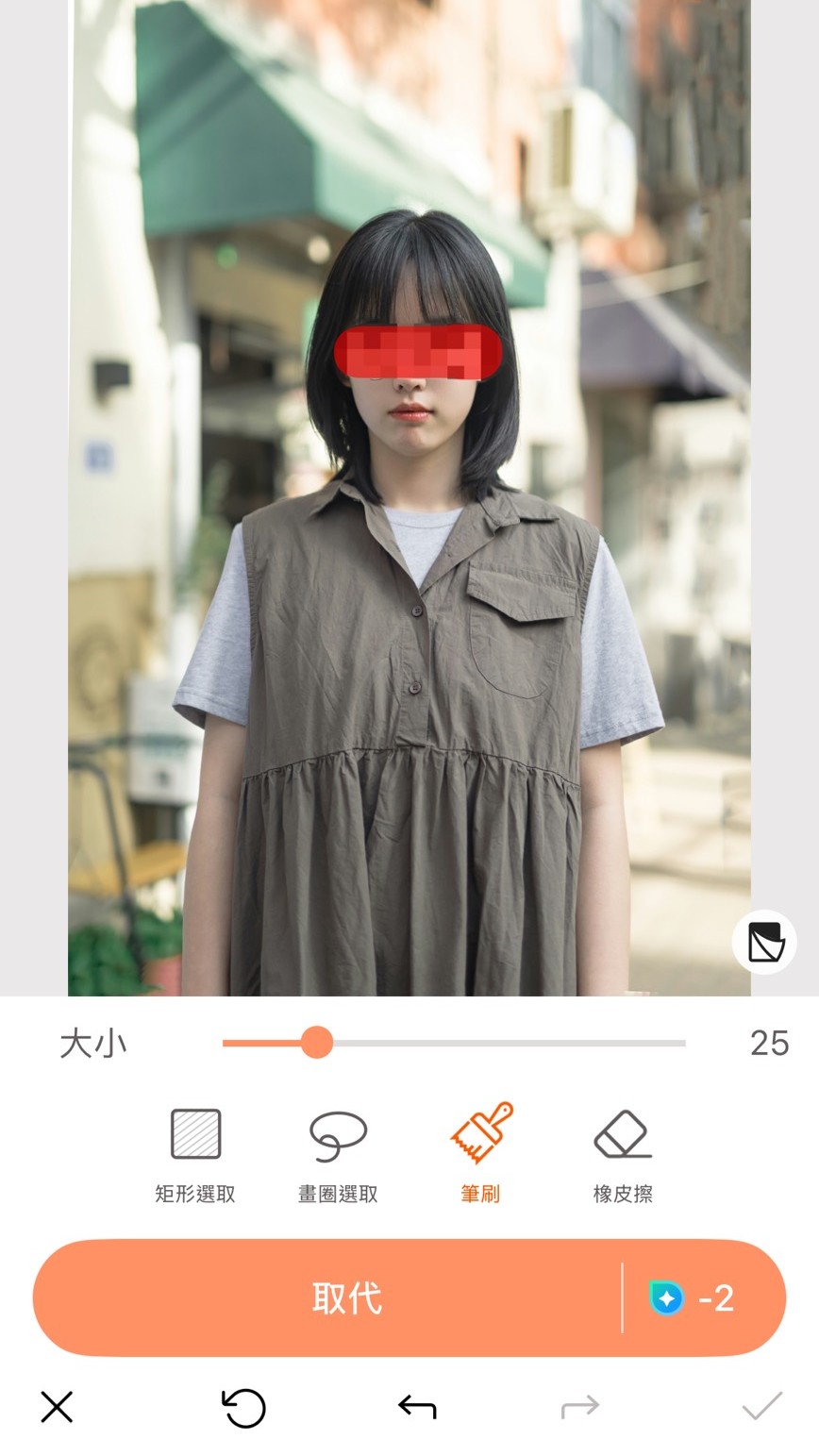819x1456 pixels.
Task: Switch to the 筆刷 brush tool
Action: [480, 1152]
